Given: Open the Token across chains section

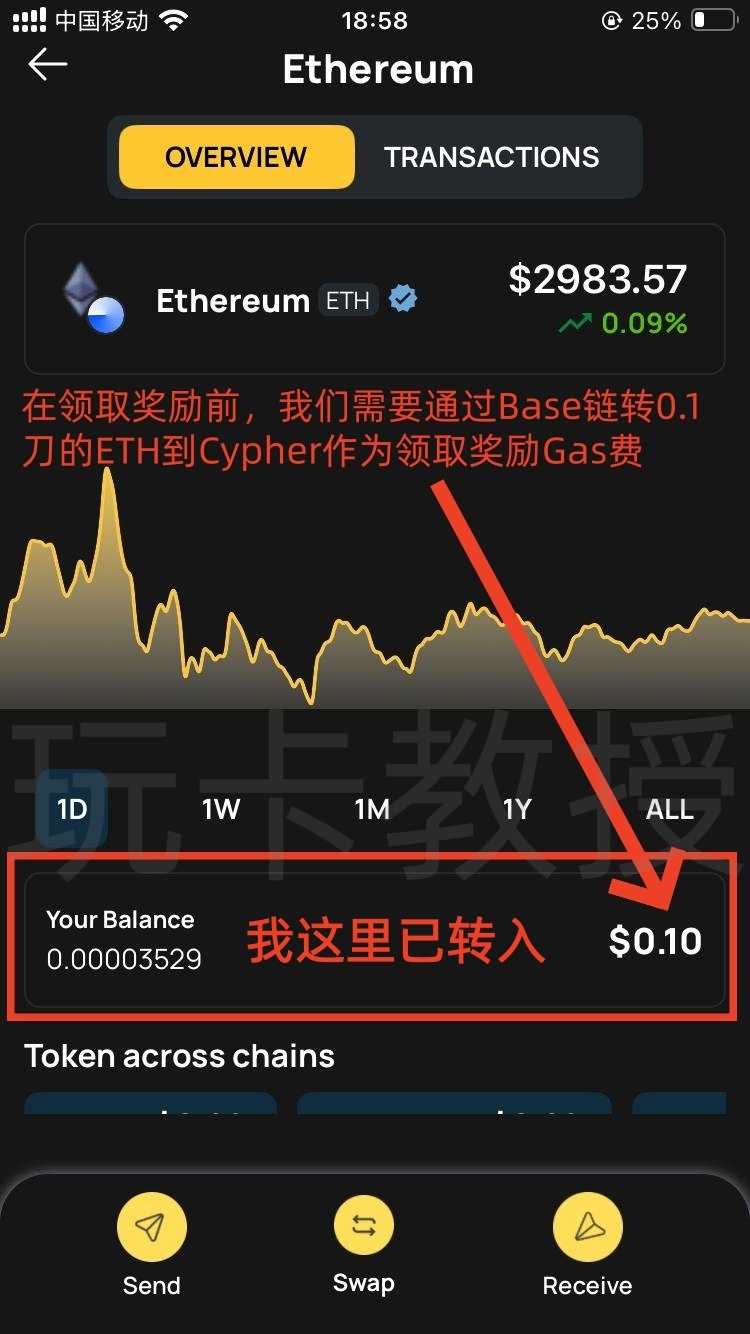Looking at the screenshot, I should [x=179, y=1055].
